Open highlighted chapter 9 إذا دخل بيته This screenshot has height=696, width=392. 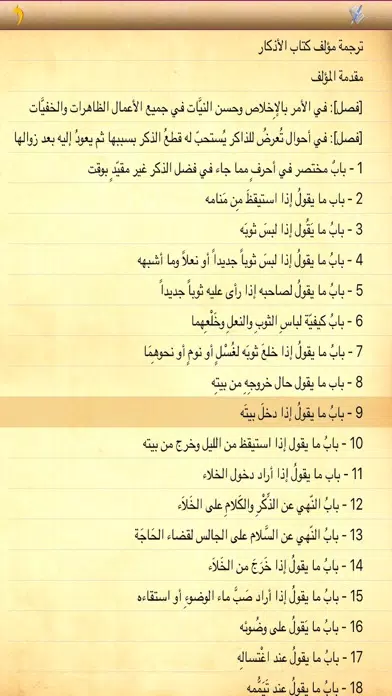[x=196, y=412]
